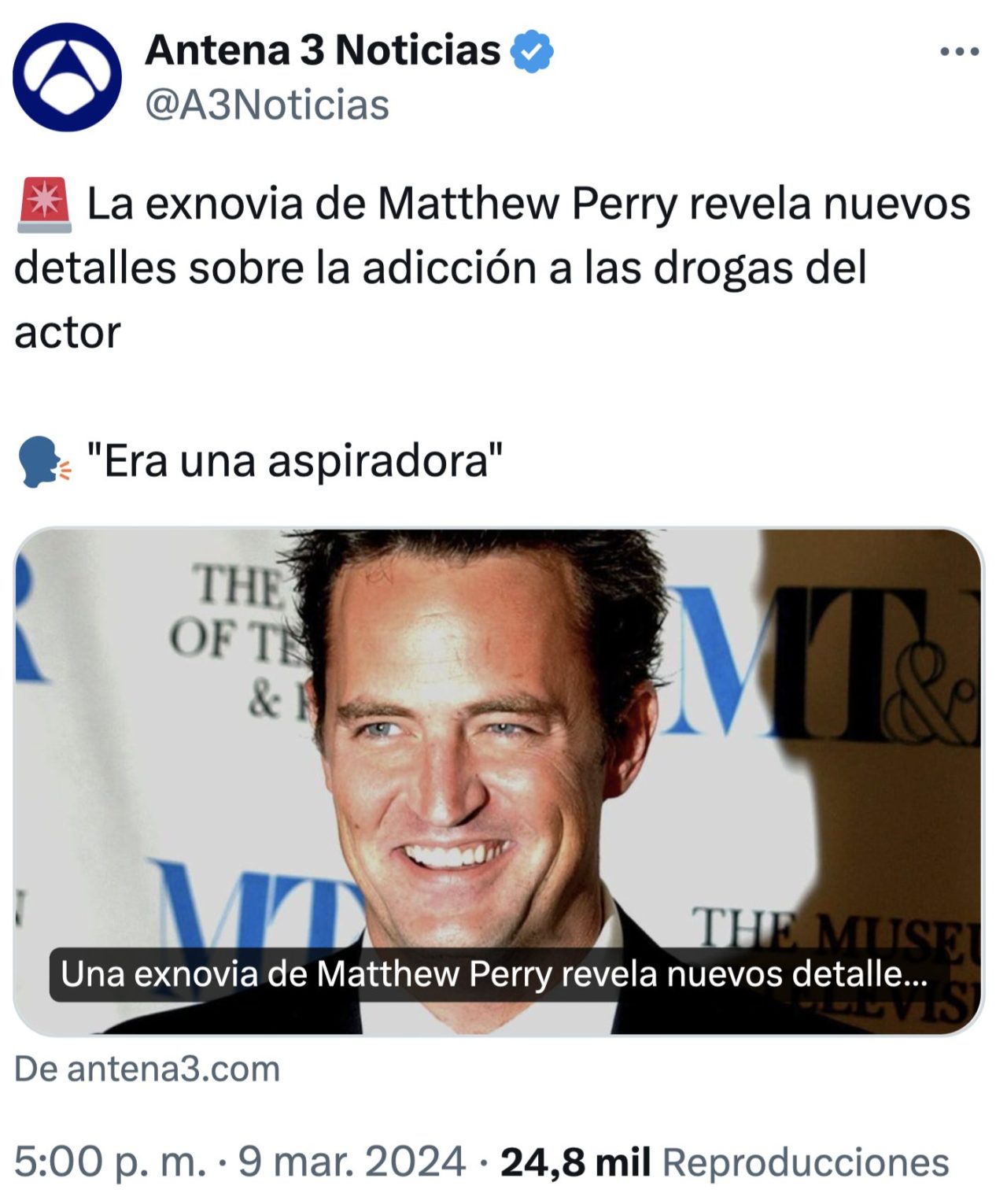1007x1204 pixels.
Task: Open the antena3.com article card
Action: coord(498,781)
